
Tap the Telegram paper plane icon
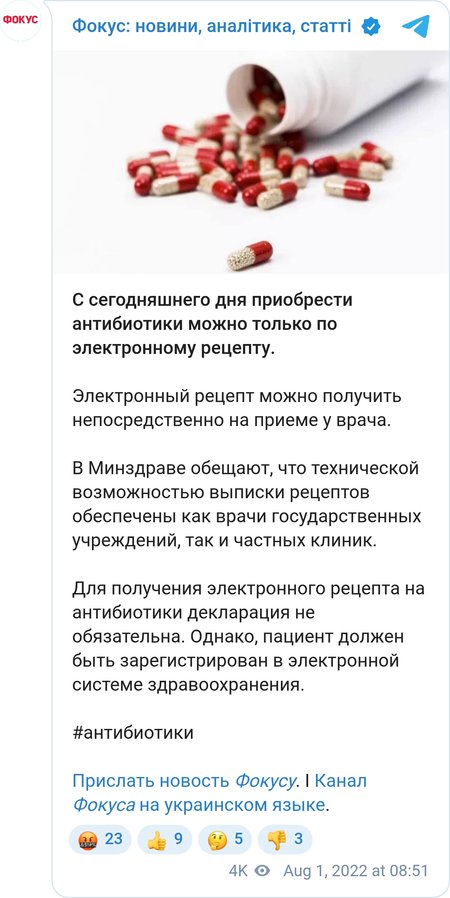click(x=415, y=26)
